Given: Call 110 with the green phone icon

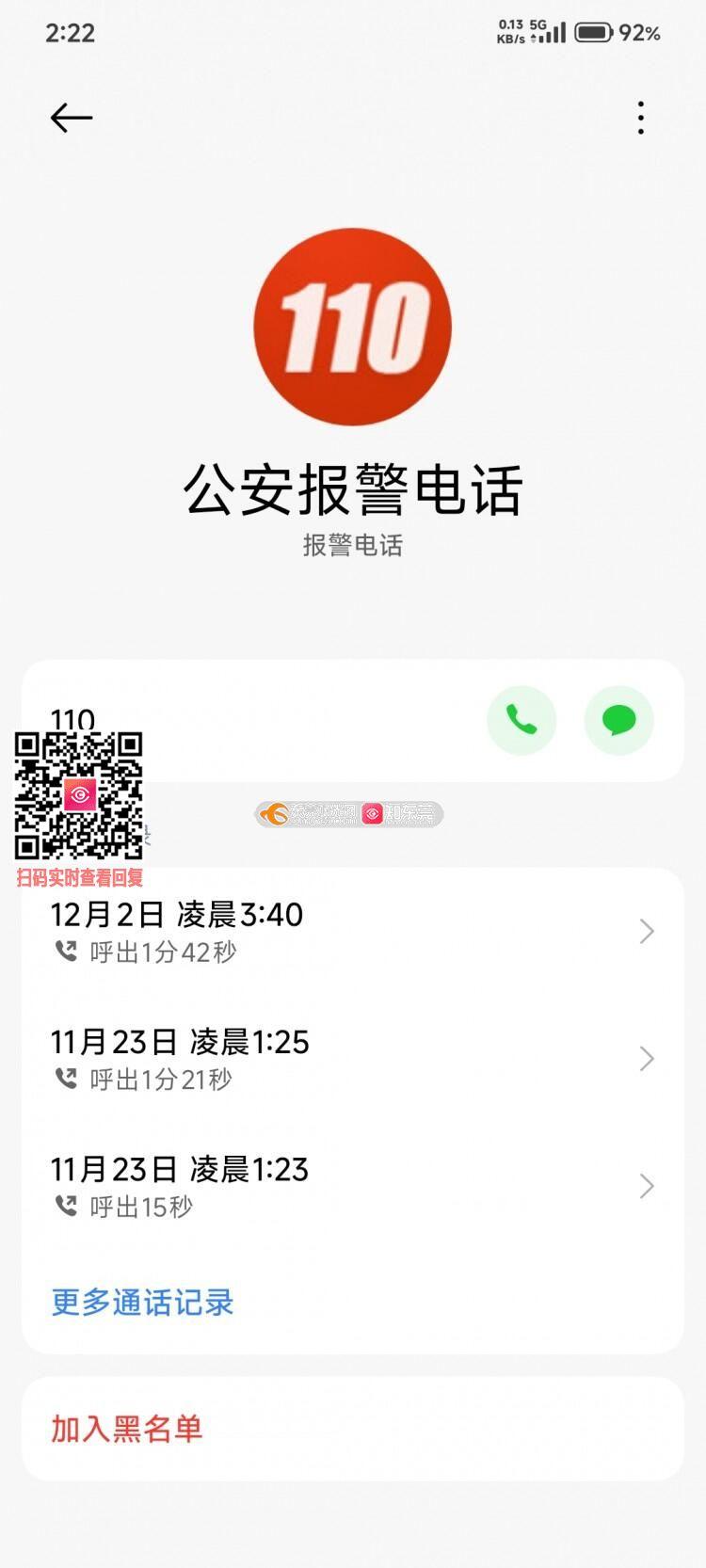Looking at the screenshot, I should click(x=521, y=721).
